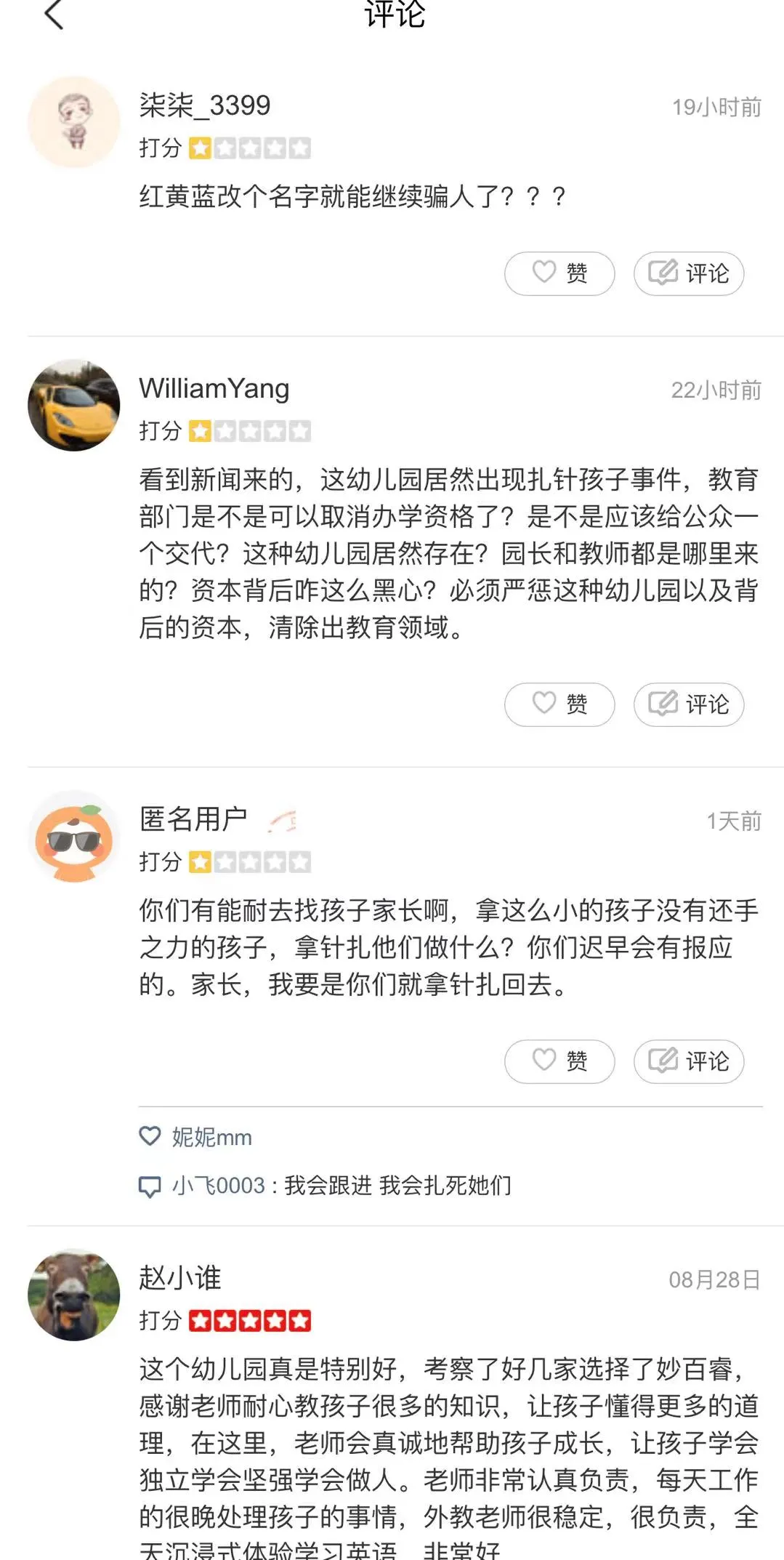The height and width of the screenshot is (1560, 784).
Task: Reply to the 匿名用户 review
Action: [x=688, y=1061]
